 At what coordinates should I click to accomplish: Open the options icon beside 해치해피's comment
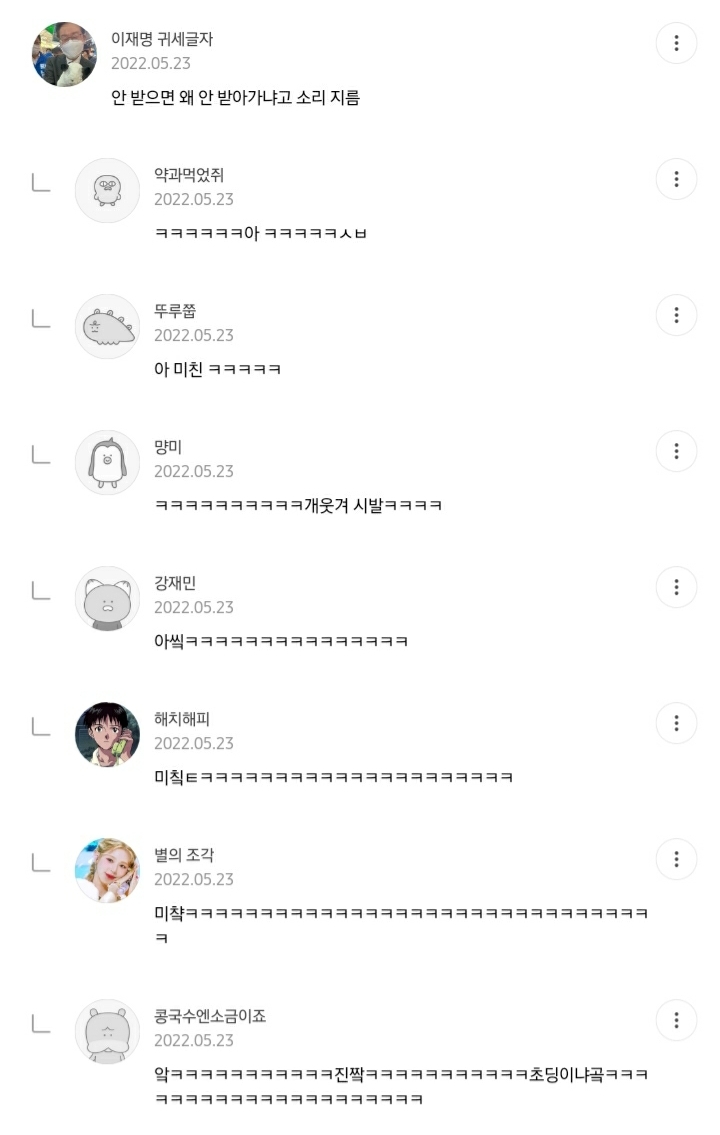pos(677,723)
